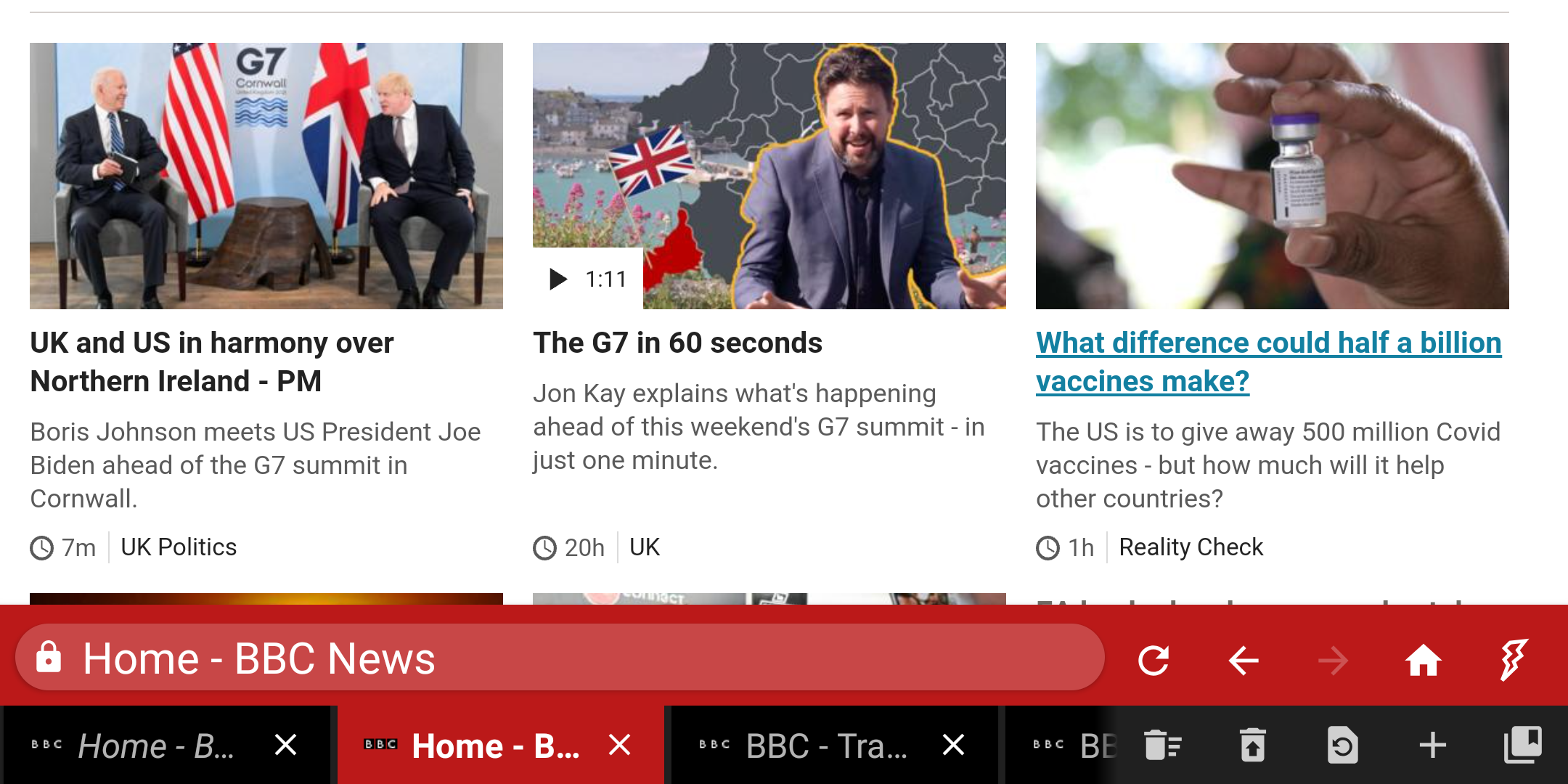Open the browser home page
1568x784 pixels.
point(1423,660)
